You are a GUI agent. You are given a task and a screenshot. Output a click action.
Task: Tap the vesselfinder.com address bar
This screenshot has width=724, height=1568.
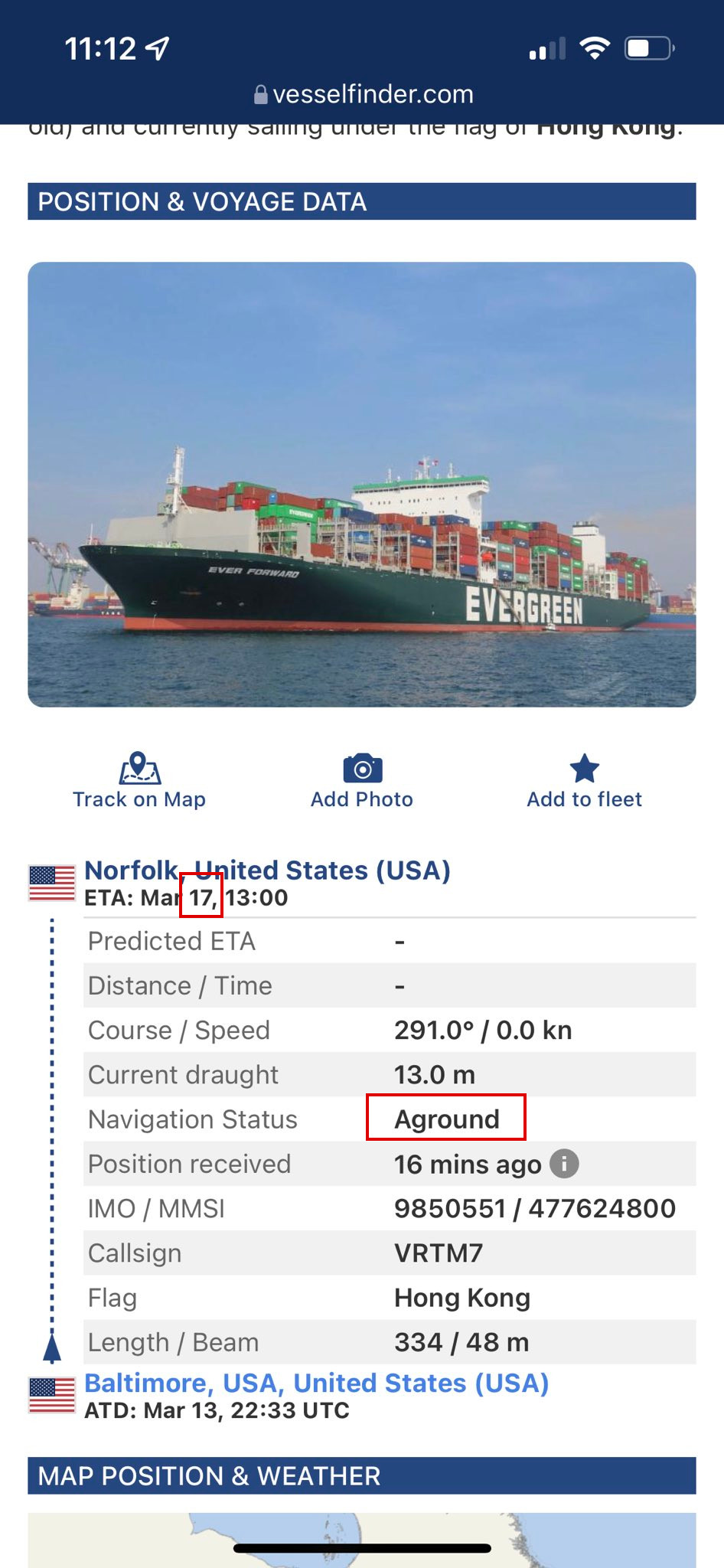point(363,94)
